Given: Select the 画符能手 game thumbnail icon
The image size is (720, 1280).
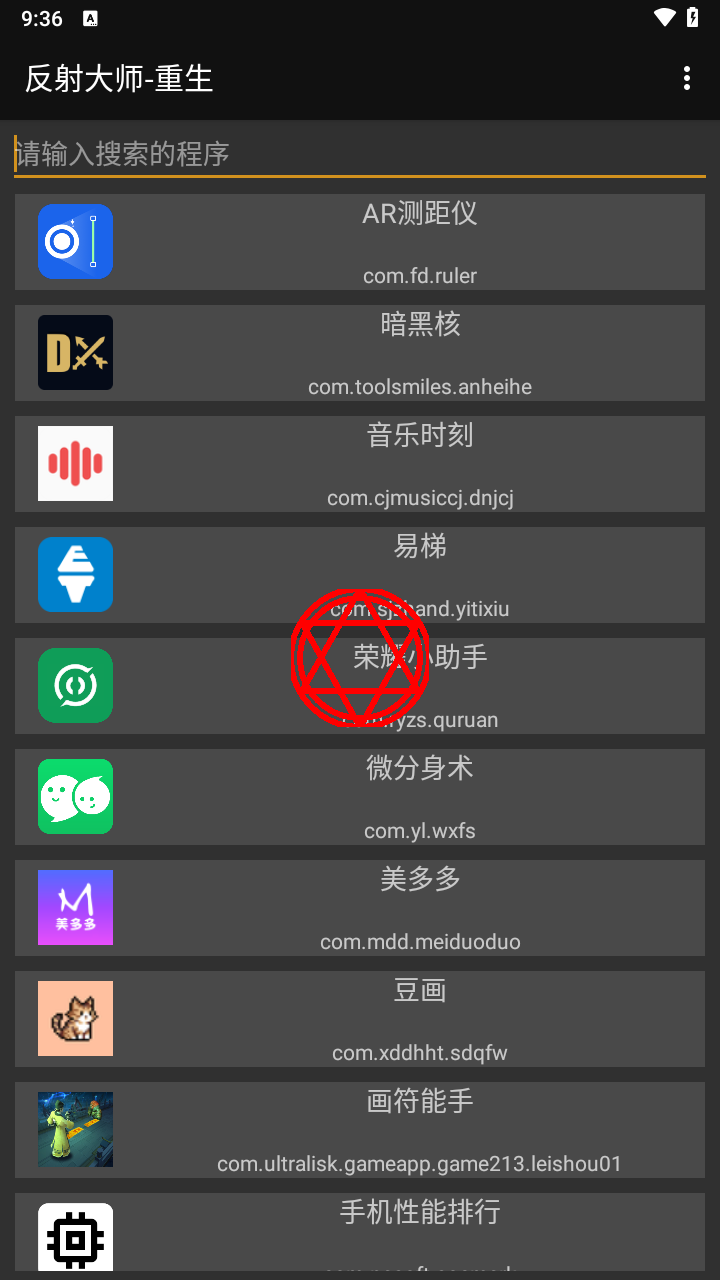Looking at the screenshot, I should click(x=75, y=1129).
